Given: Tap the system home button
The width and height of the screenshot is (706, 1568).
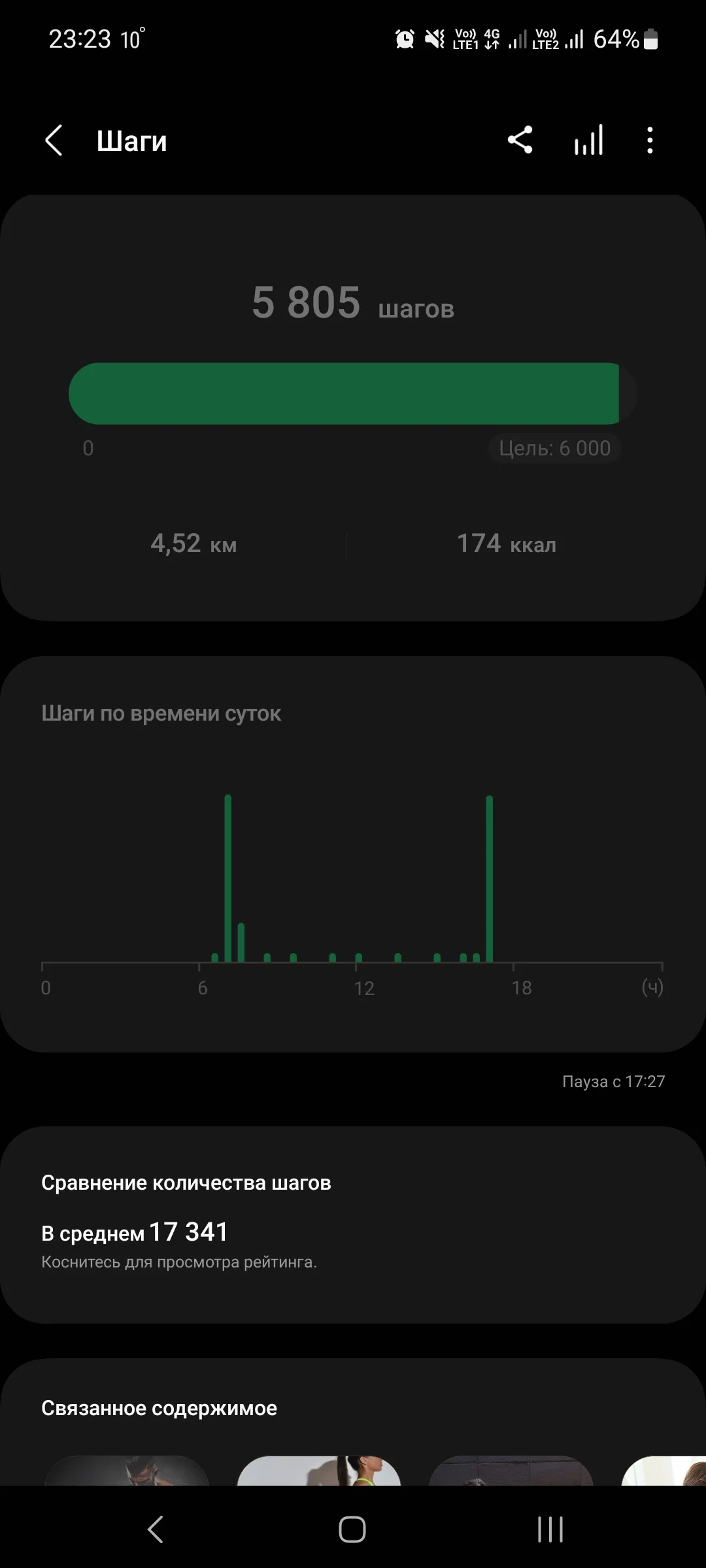Looking at the screenshot, I should coord(352,1529).
